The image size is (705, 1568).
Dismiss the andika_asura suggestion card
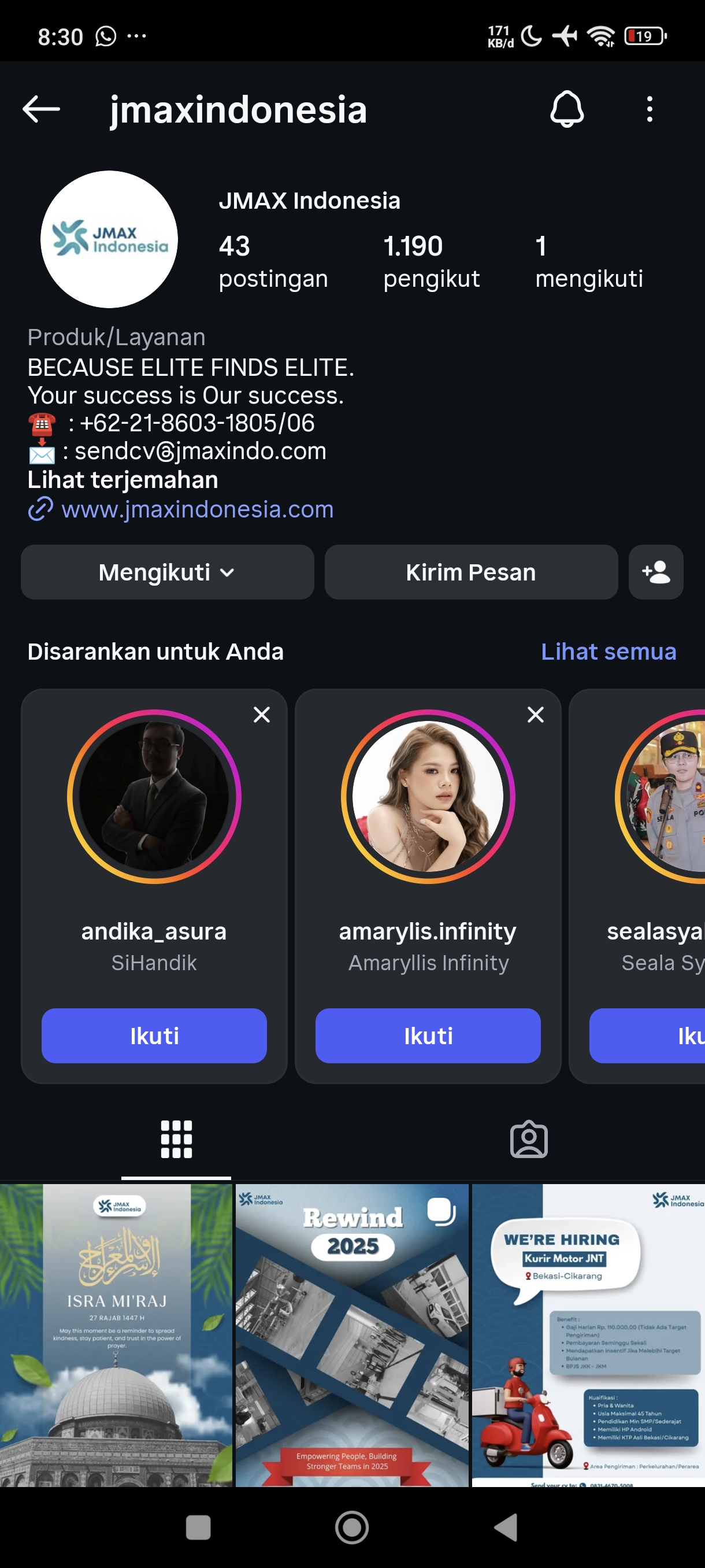pos(262,714)
